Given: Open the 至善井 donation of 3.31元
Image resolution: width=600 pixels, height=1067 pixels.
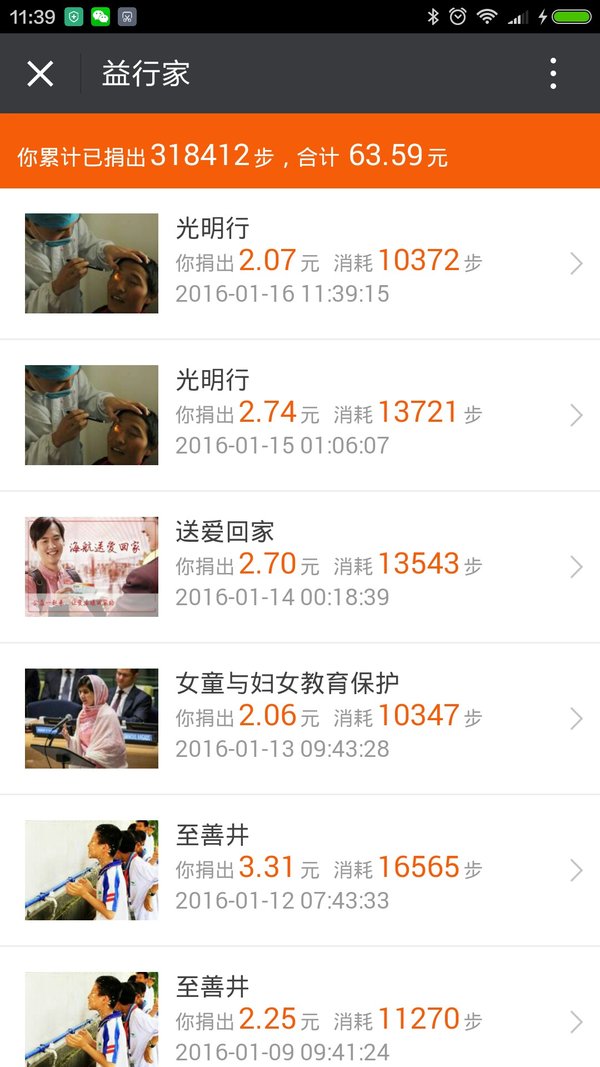Looking at the screenshot, I should (300, 870).
